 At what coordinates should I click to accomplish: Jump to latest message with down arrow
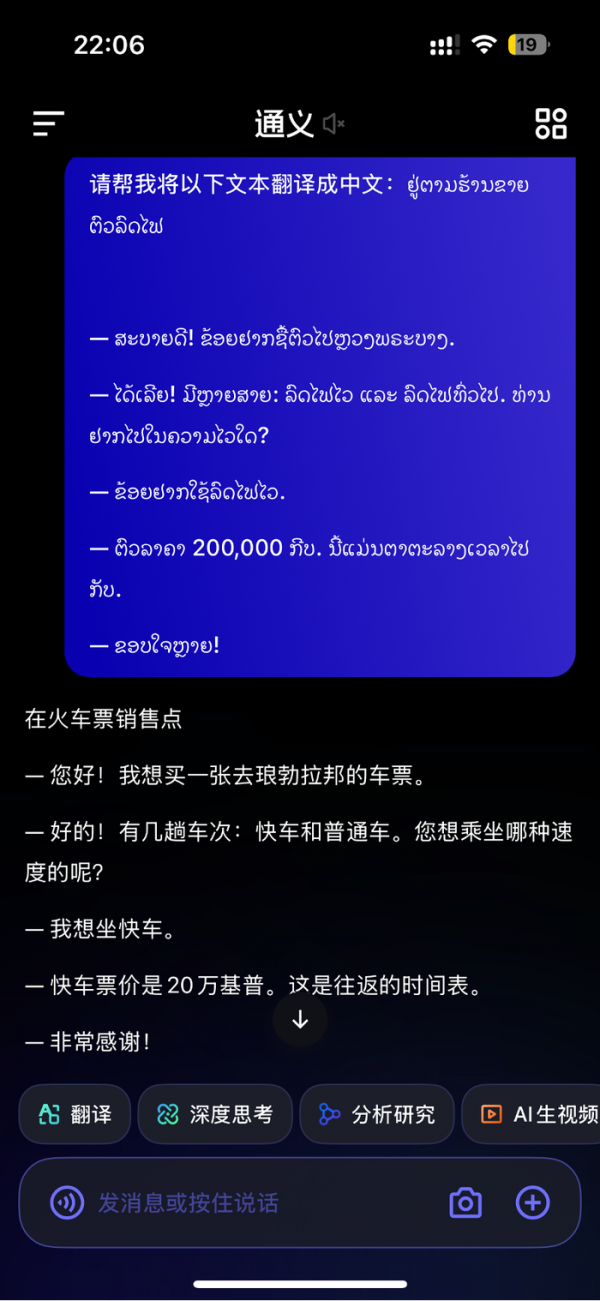(x=300, y=1020)
